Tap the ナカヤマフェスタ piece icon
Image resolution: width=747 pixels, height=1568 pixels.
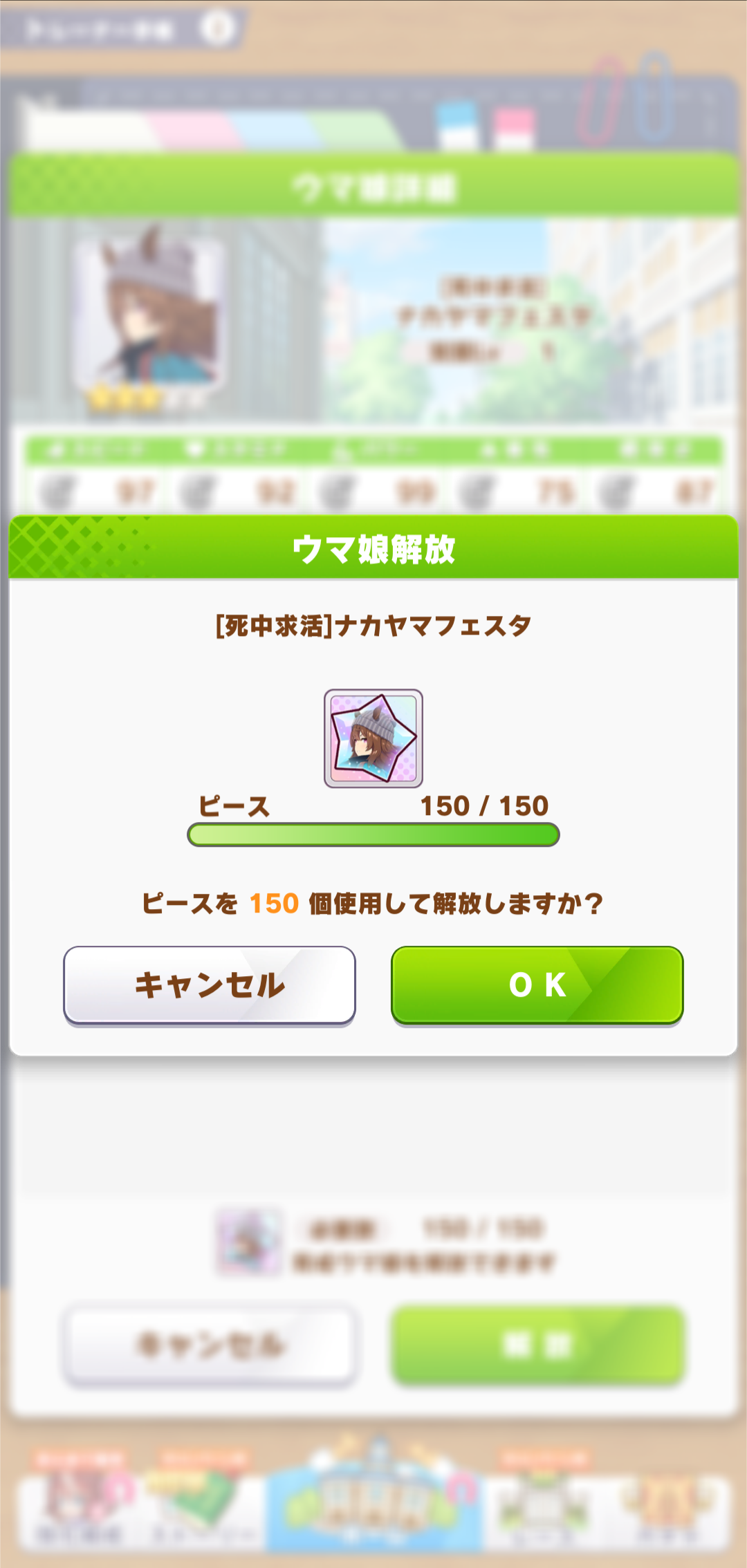tap(373, 738)
